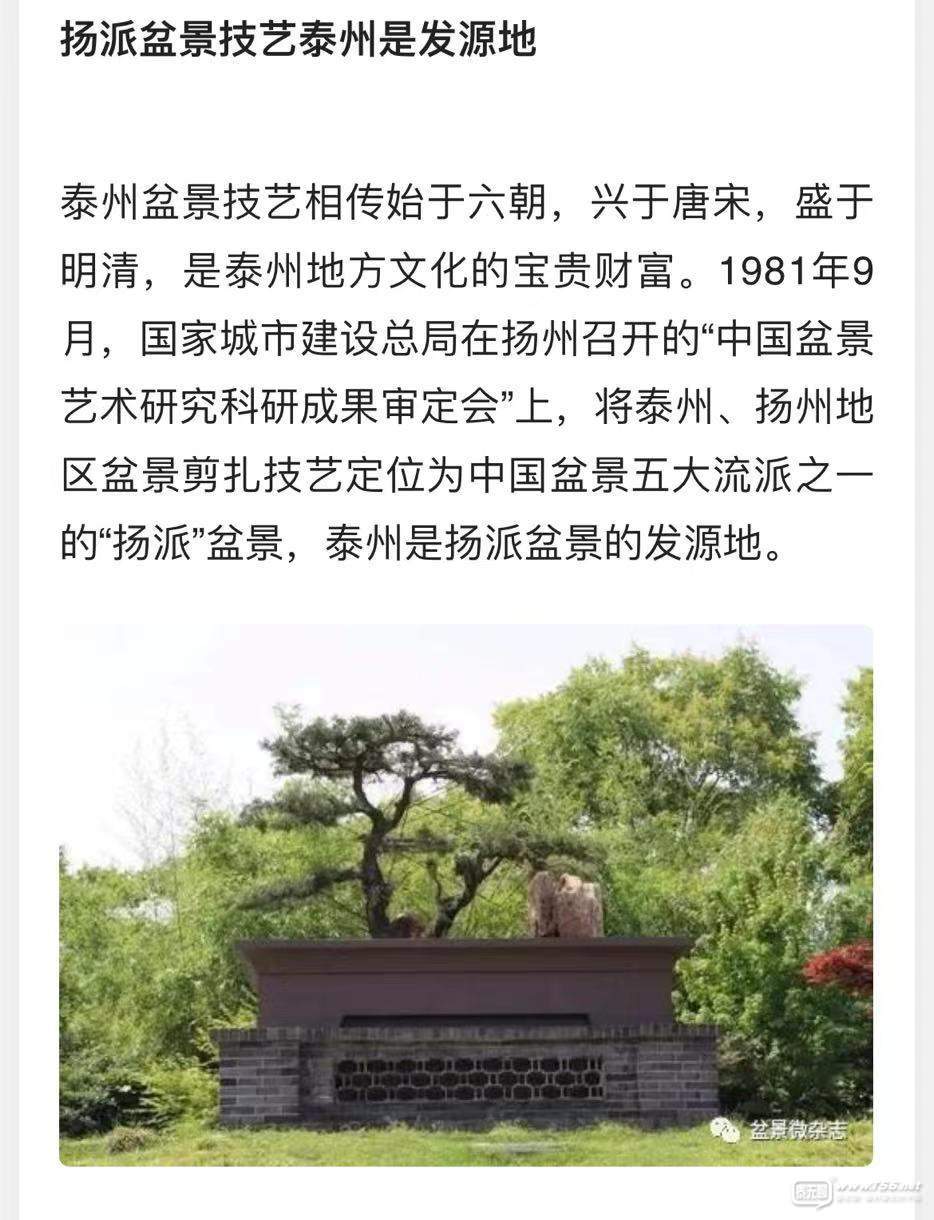934x1220 pixels.
Task: Open the bonsai pine photo in the article
Action: (x=466, y=895)
